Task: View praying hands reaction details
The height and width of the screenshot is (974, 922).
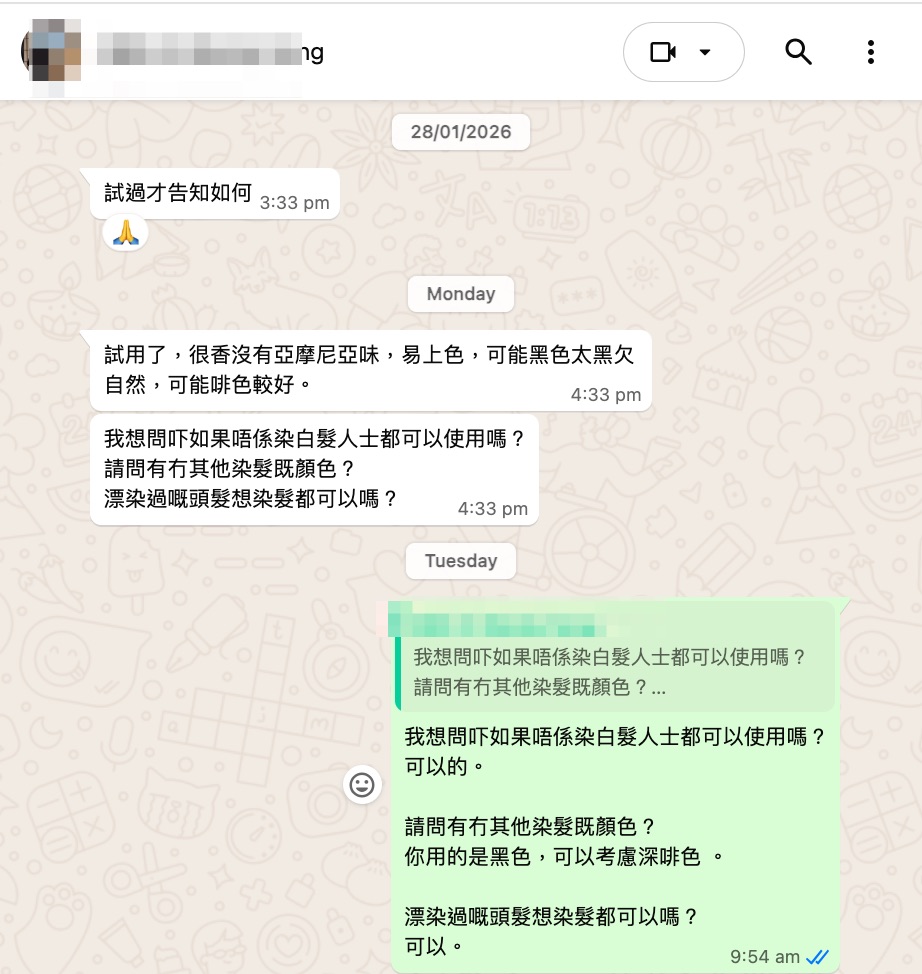Action: tap(125, 233)
